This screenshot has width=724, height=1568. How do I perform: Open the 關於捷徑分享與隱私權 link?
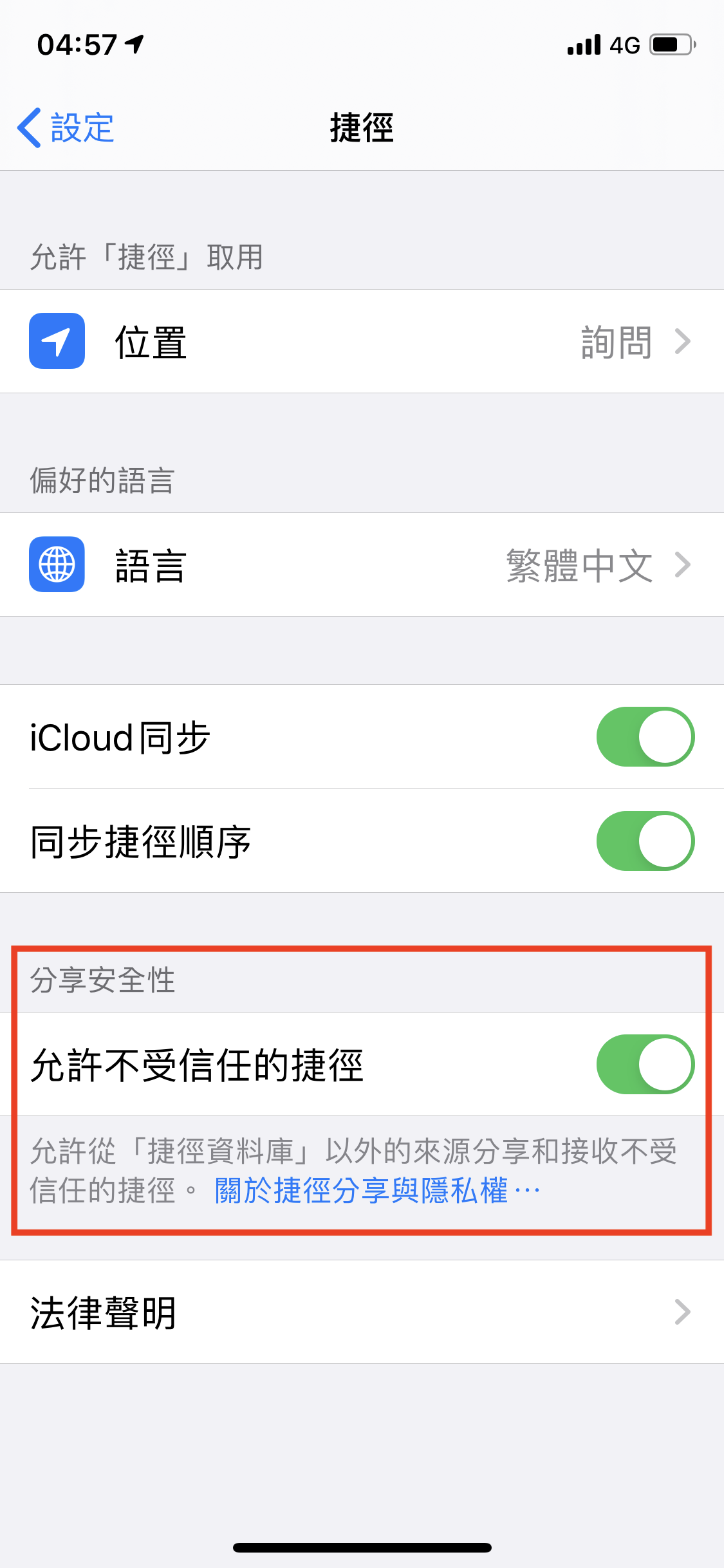(x=377, y=1191)
